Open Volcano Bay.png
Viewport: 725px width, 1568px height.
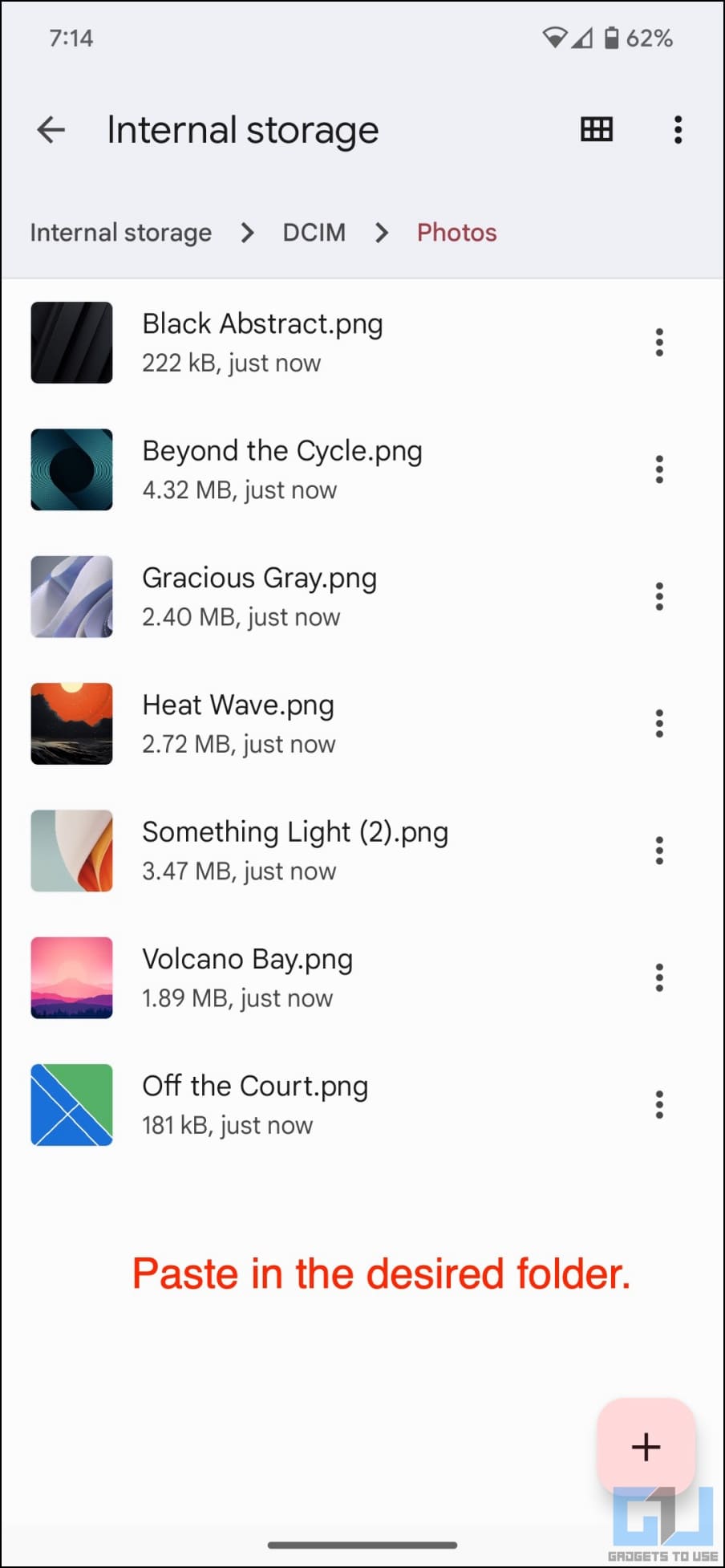point(247,977)
